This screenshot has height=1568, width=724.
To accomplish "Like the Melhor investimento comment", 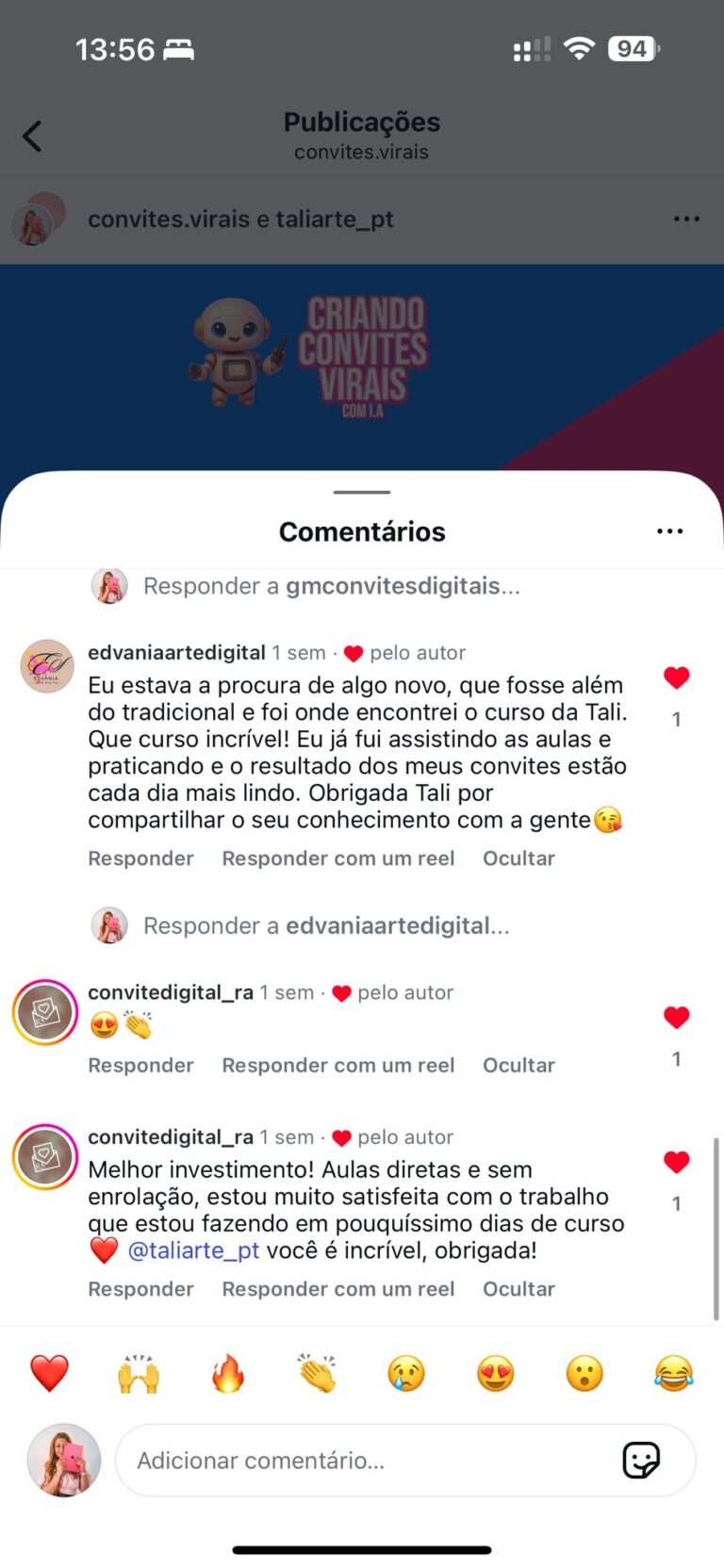I will [676, 1162].
